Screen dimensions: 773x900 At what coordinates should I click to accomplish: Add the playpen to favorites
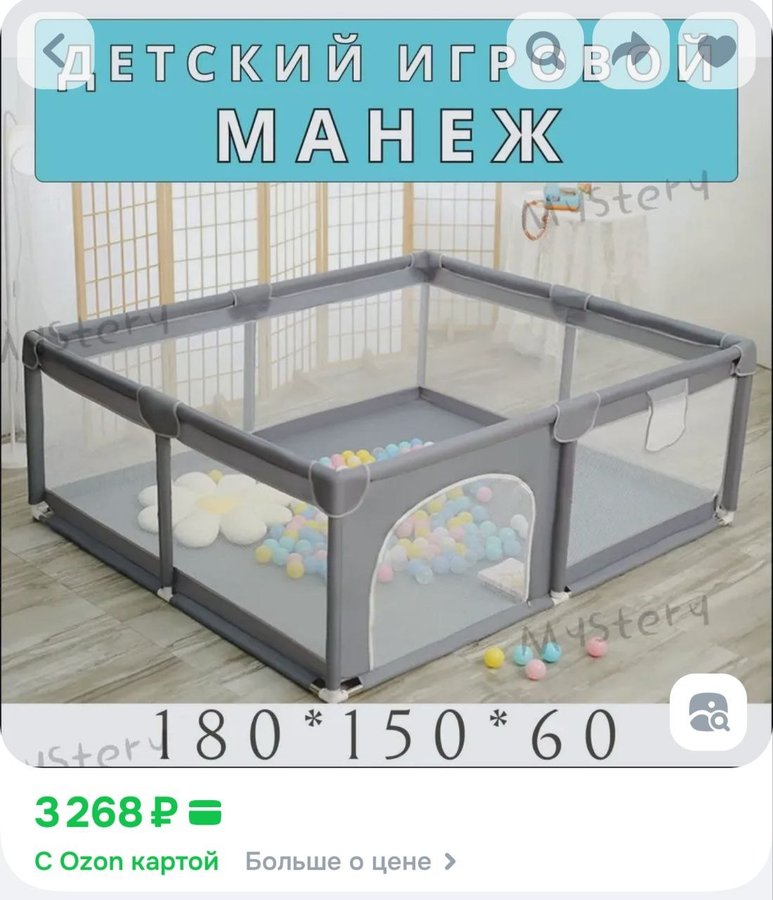[x=717, y=47]
